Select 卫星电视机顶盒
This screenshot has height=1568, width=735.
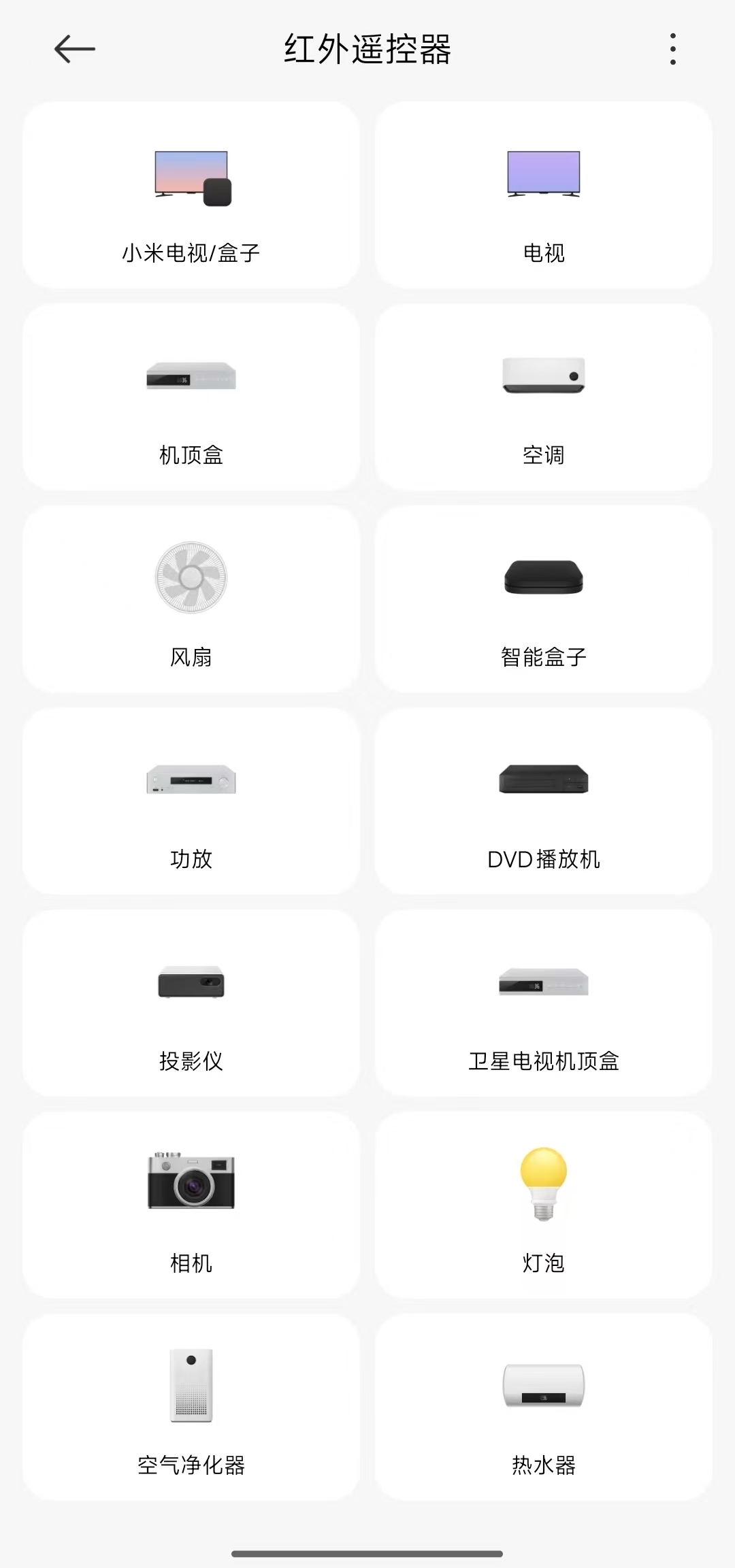click(543, 1003)
